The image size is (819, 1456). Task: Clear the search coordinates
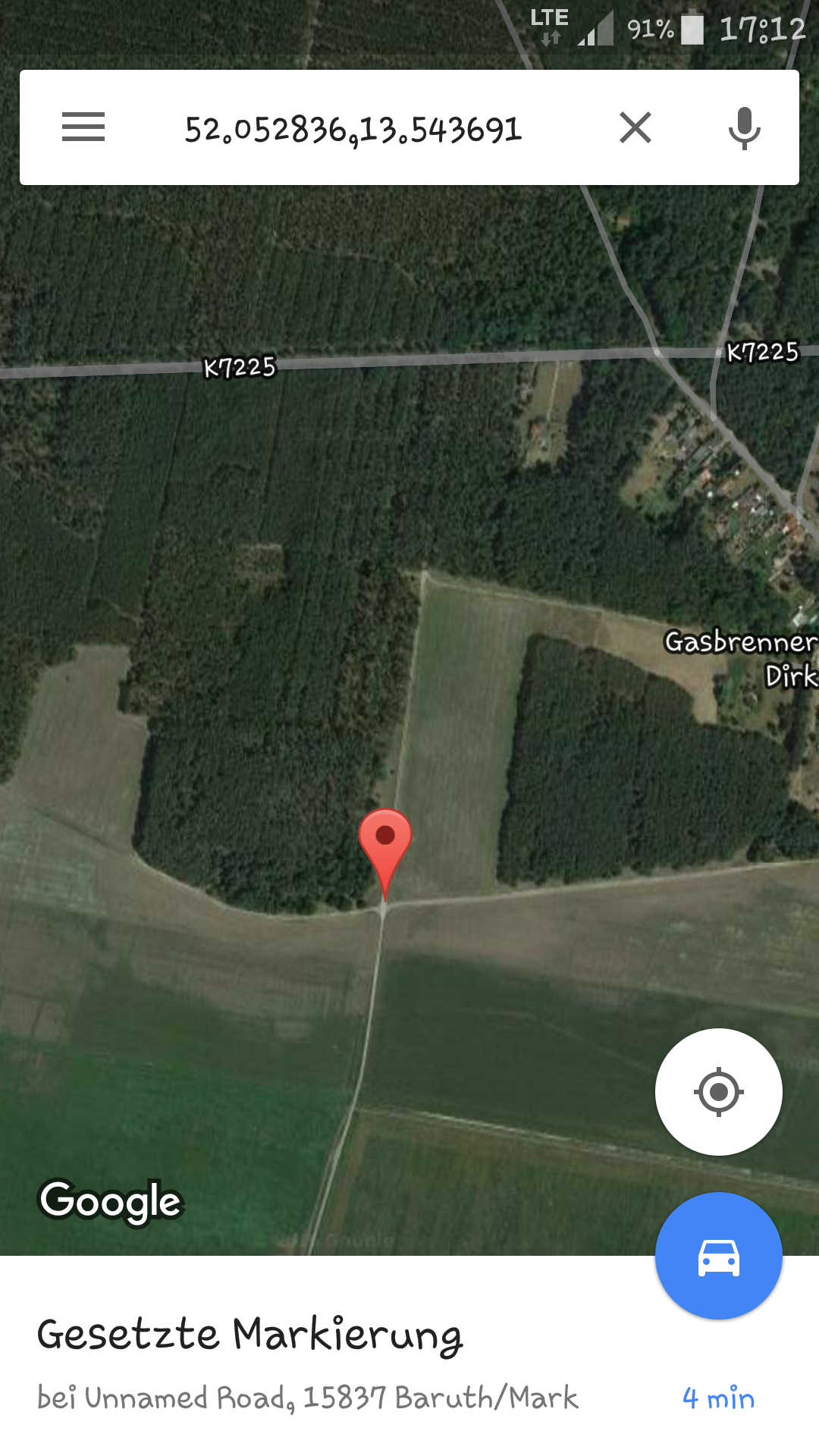tap(635, 127)
